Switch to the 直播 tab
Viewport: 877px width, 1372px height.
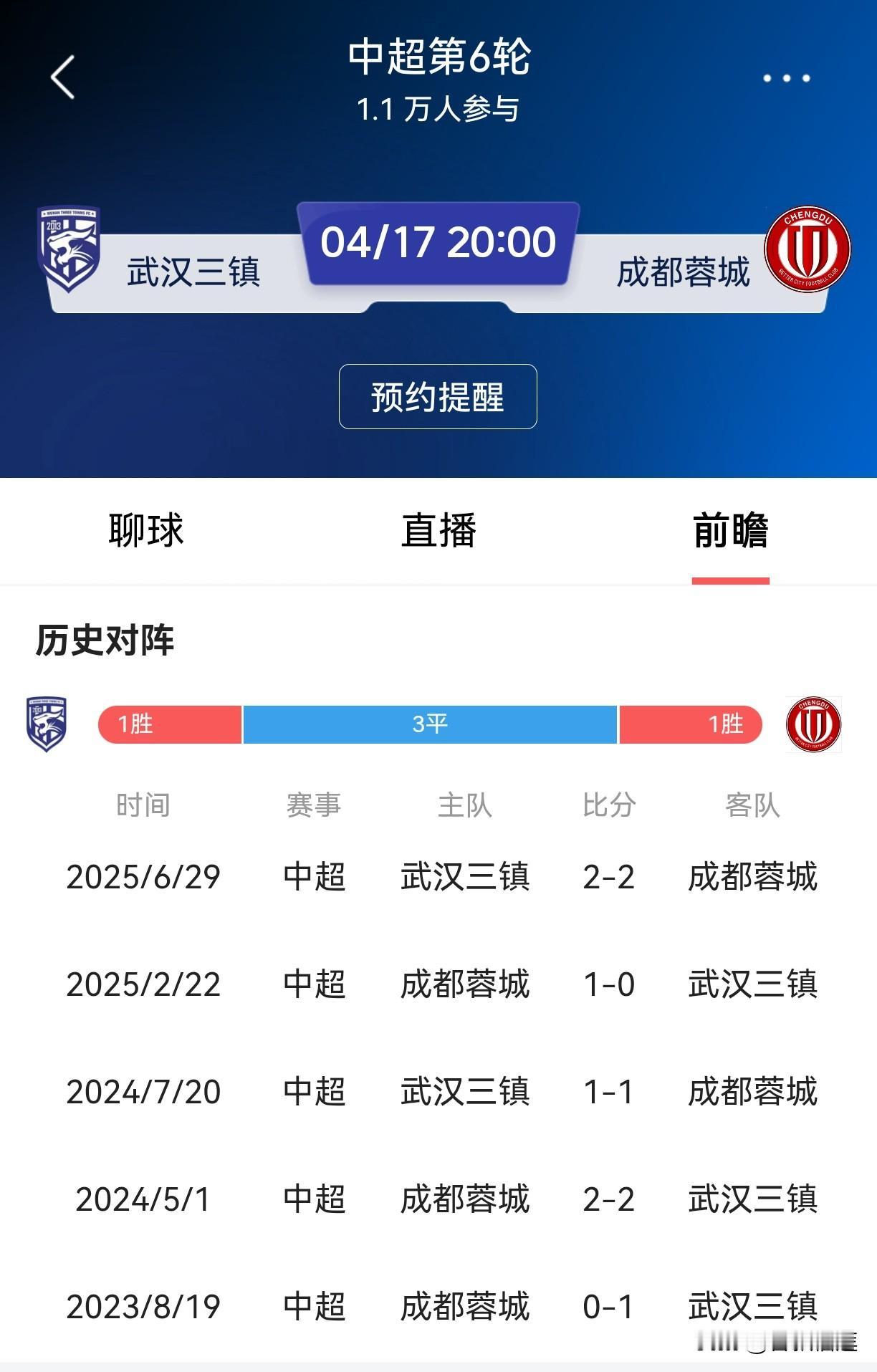437,529
